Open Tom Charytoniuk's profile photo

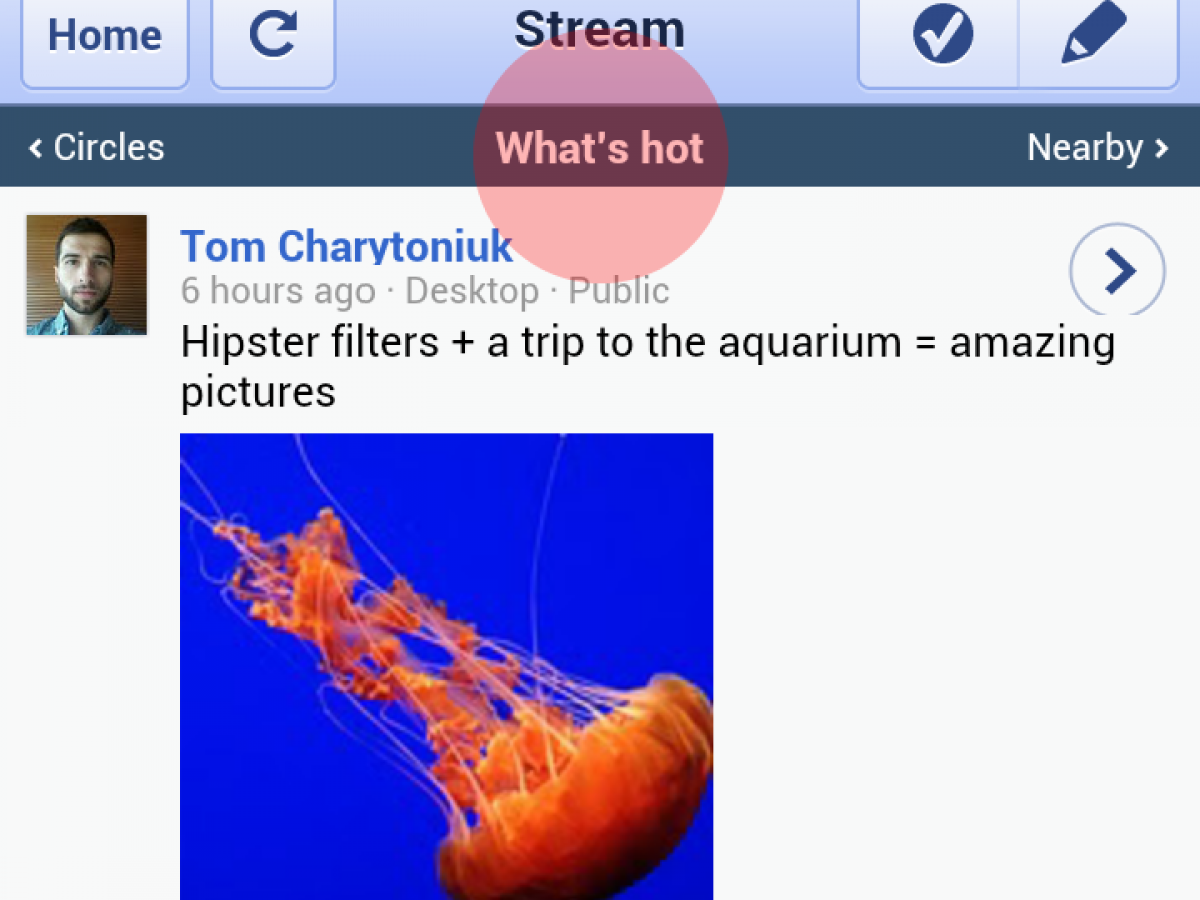87,275
